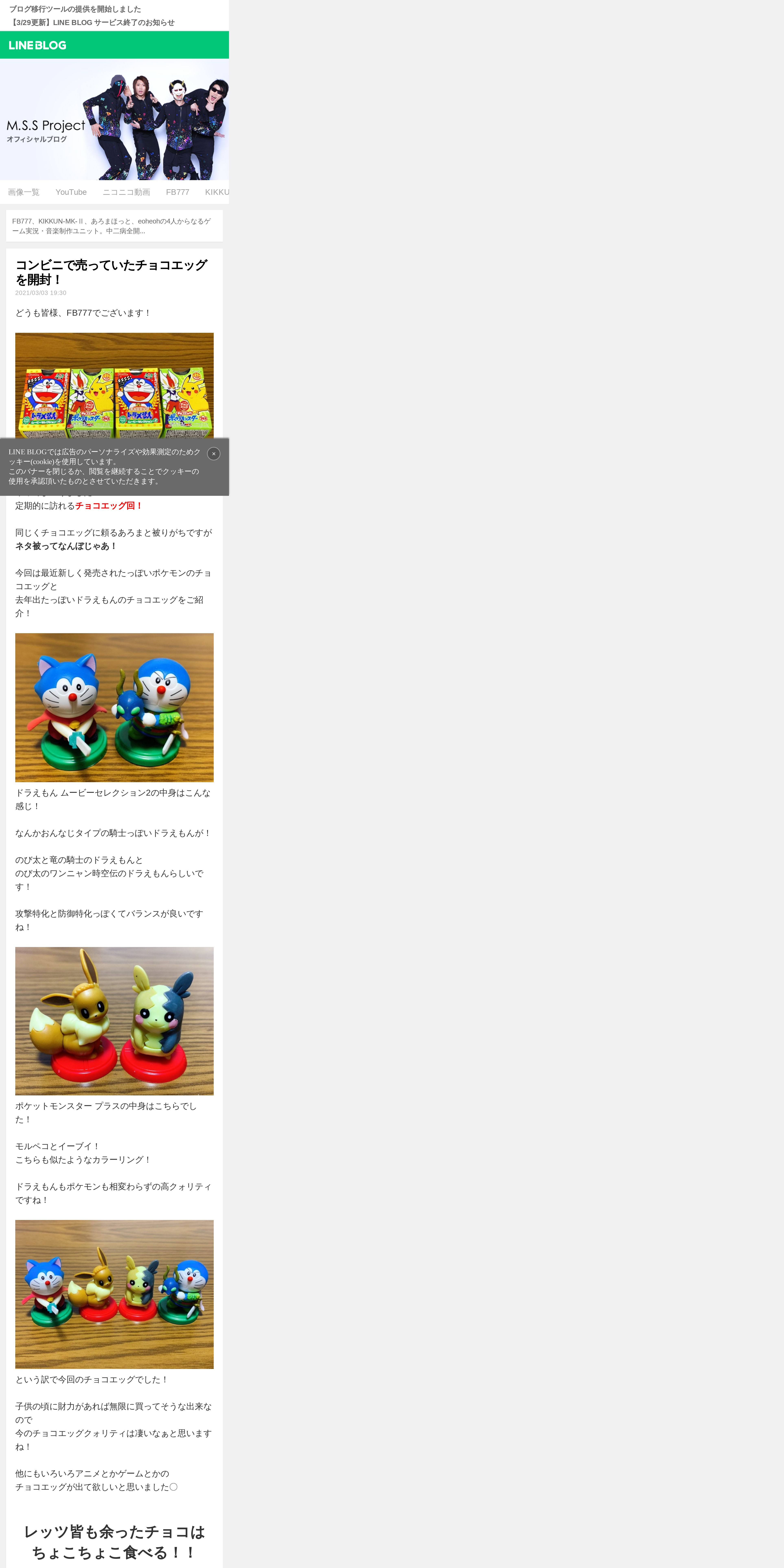Screen dimensions: 784x1568
Task: Tap the LINE BLOG logo header
Action: (x=38, y=45)
